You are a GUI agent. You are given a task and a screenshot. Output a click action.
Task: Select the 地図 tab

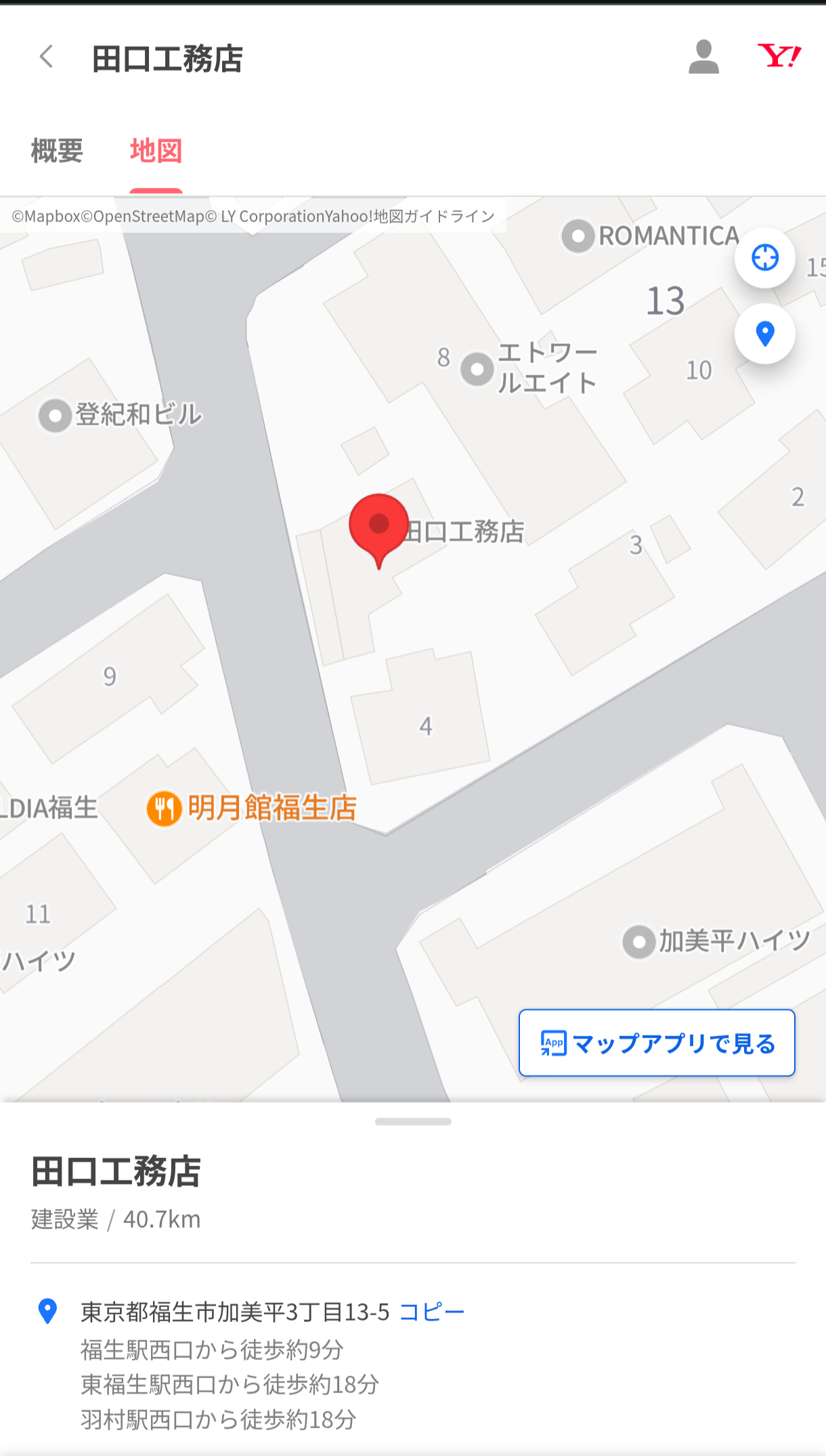point(156,150)
